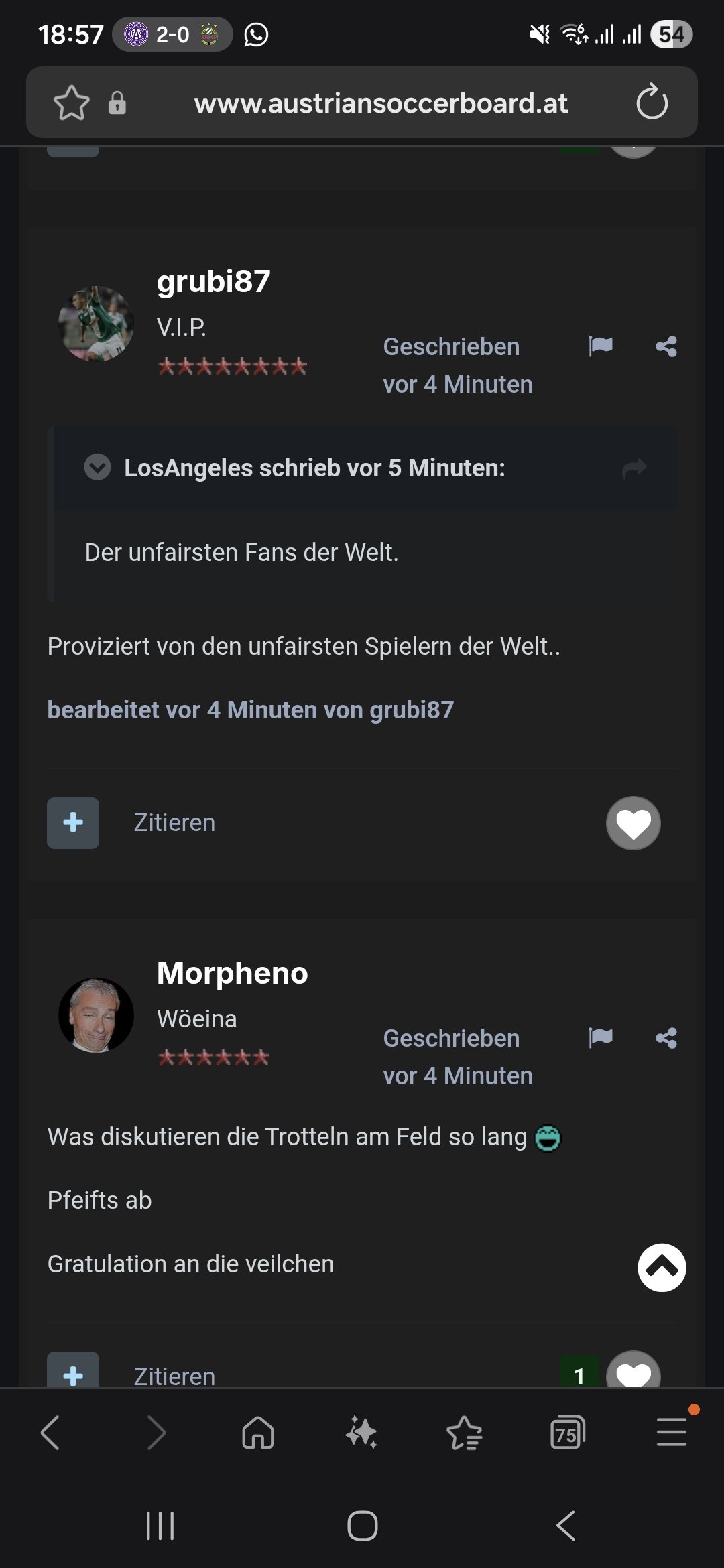Share grubi87's post
724x1568 pixels.
666,346
